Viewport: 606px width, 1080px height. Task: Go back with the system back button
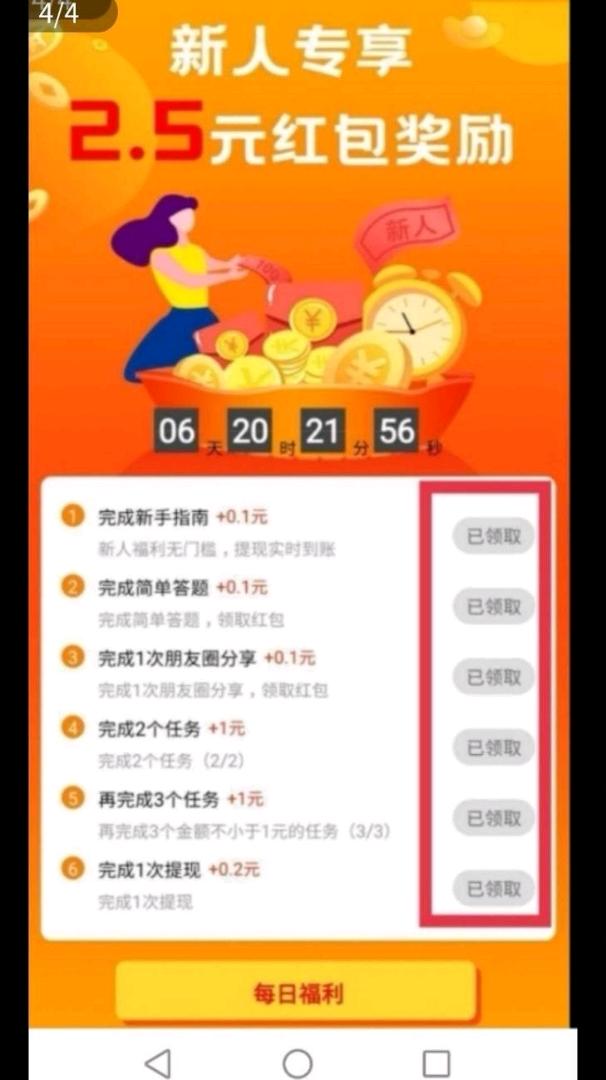157,1062
